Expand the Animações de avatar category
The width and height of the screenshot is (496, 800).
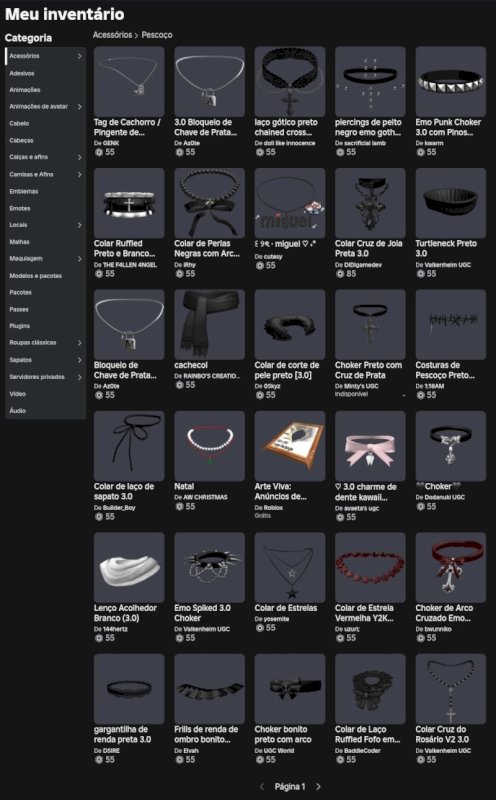45,107
